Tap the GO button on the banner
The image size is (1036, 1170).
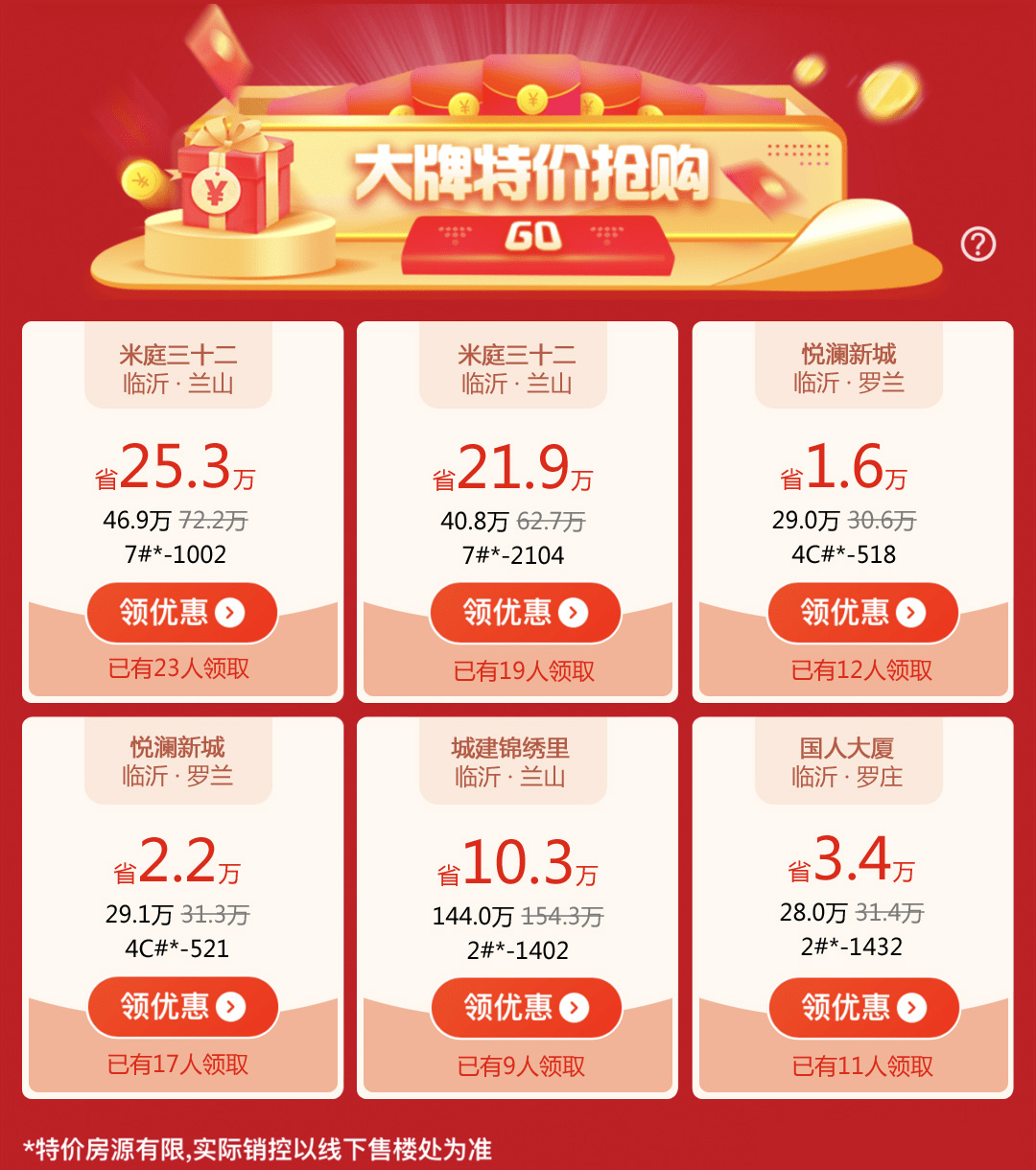(535, 238)
